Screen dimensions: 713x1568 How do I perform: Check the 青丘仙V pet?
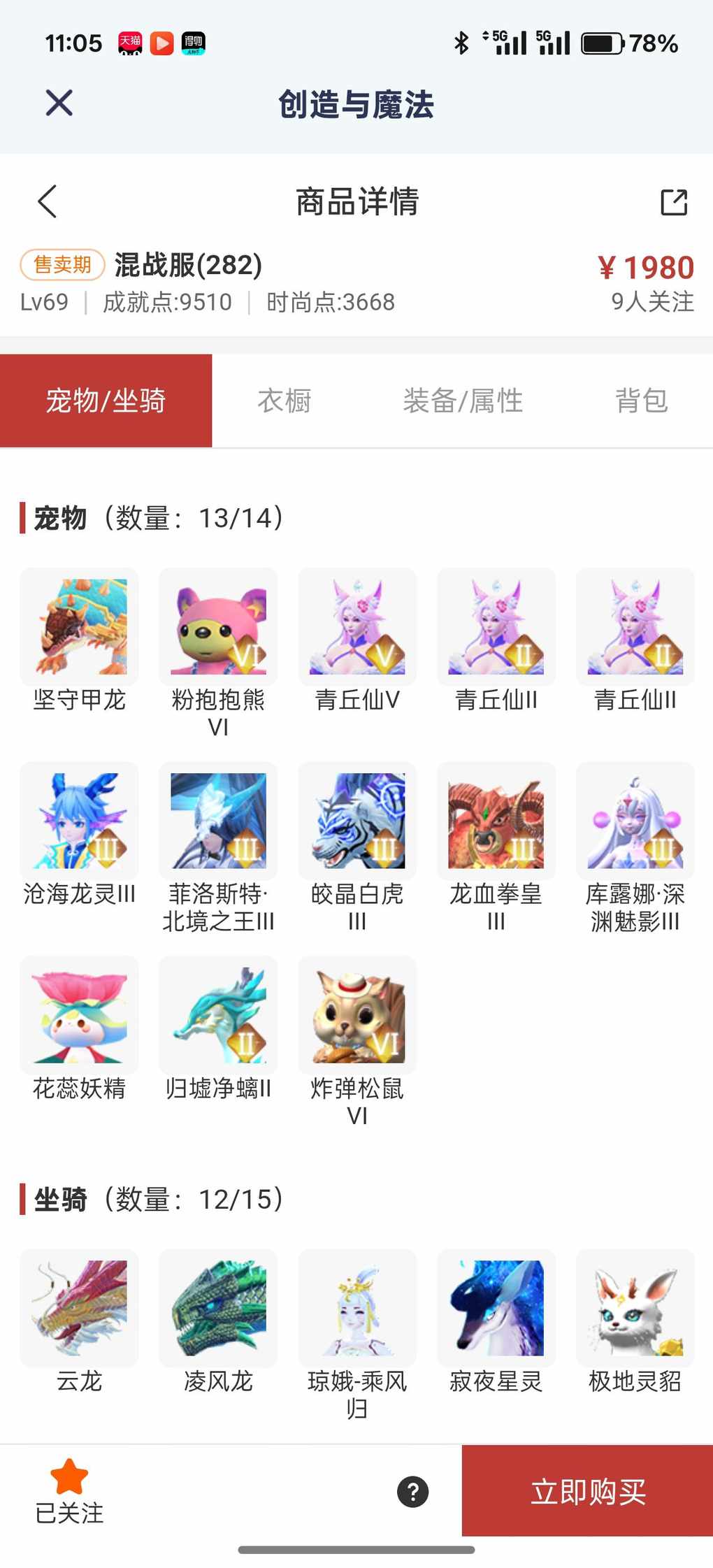click(x=357, y=627)
